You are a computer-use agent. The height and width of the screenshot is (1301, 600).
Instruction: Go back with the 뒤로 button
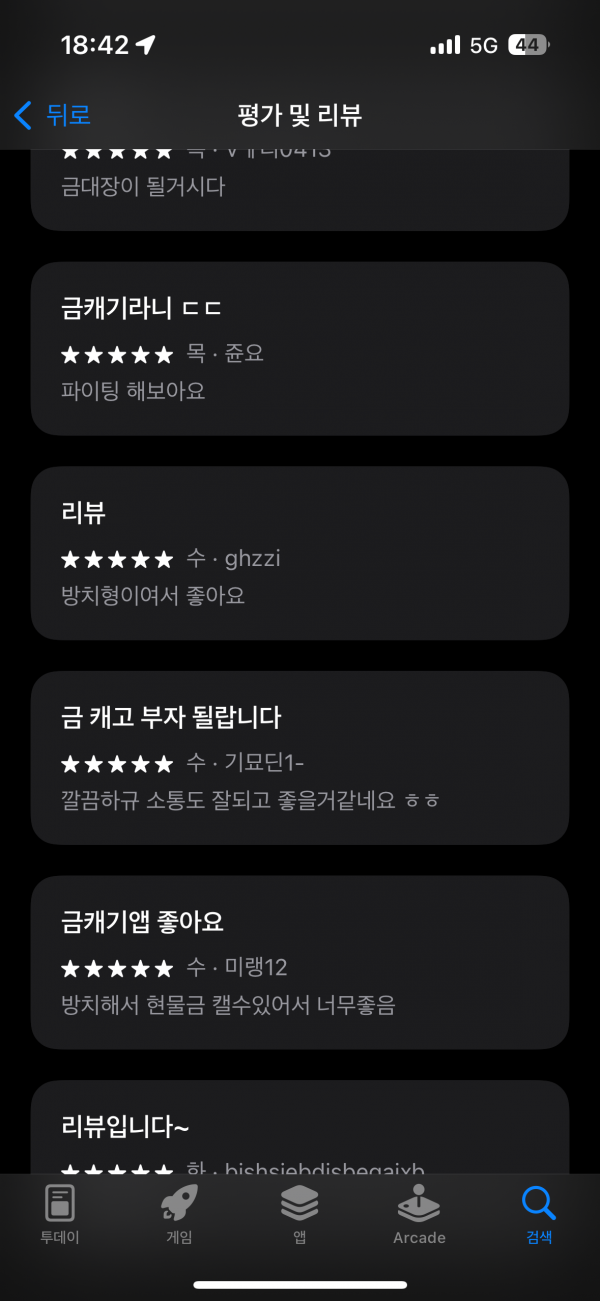(52, 115)
